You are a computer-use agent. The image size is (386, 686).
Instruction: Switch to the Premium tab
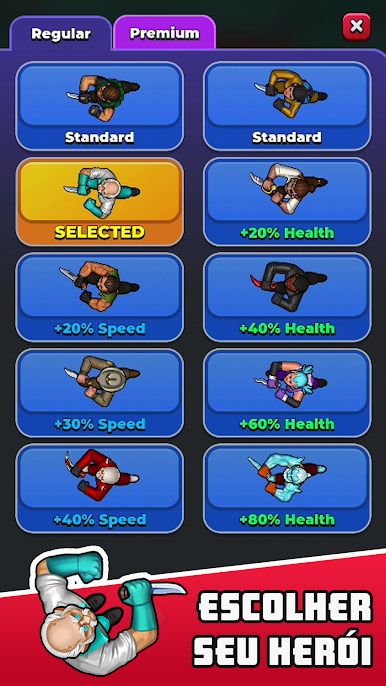point(165,33)
